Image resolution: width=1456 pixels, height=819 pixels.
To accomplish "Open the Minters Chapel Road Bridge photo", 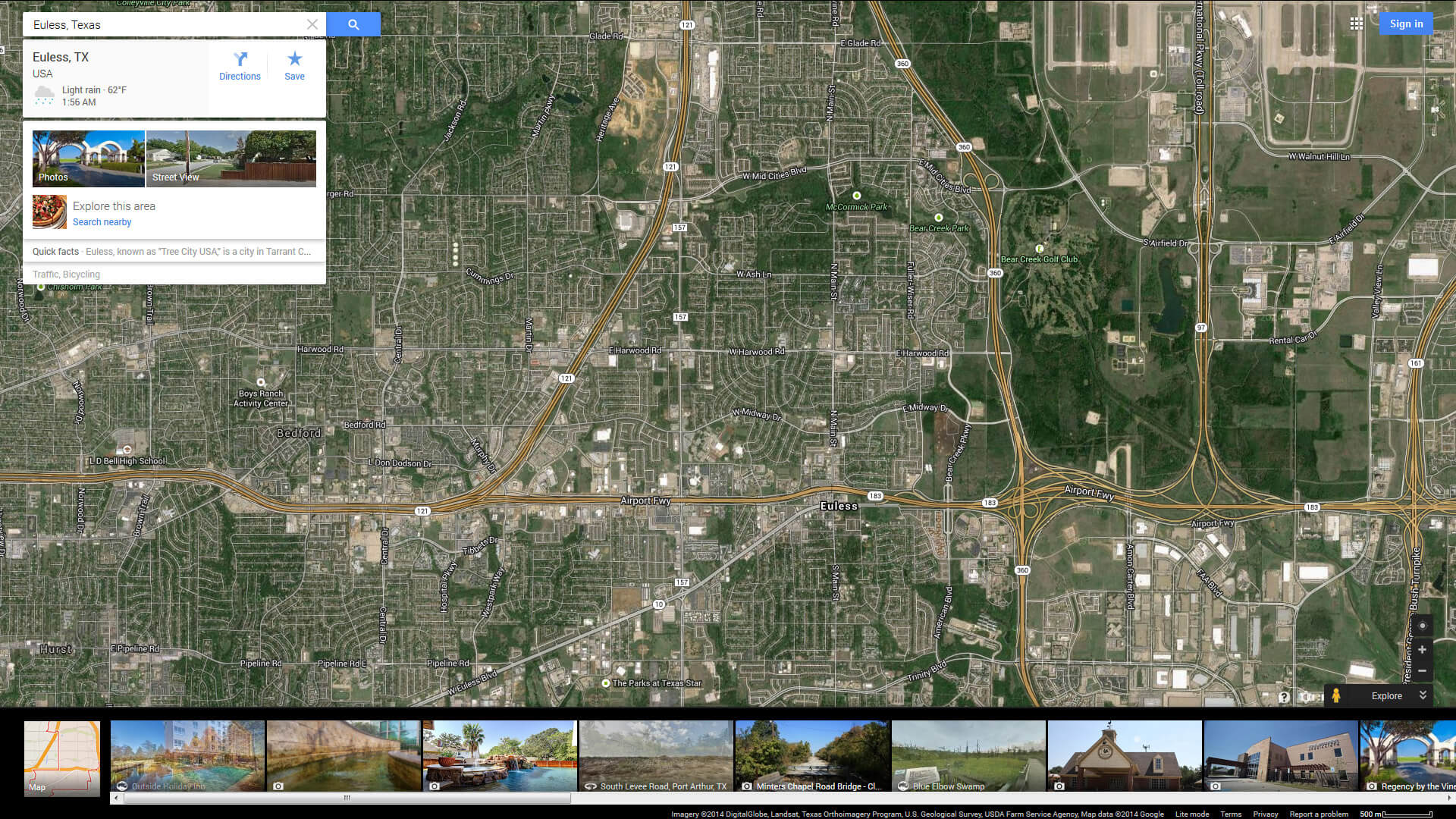I will coord(811,756).
